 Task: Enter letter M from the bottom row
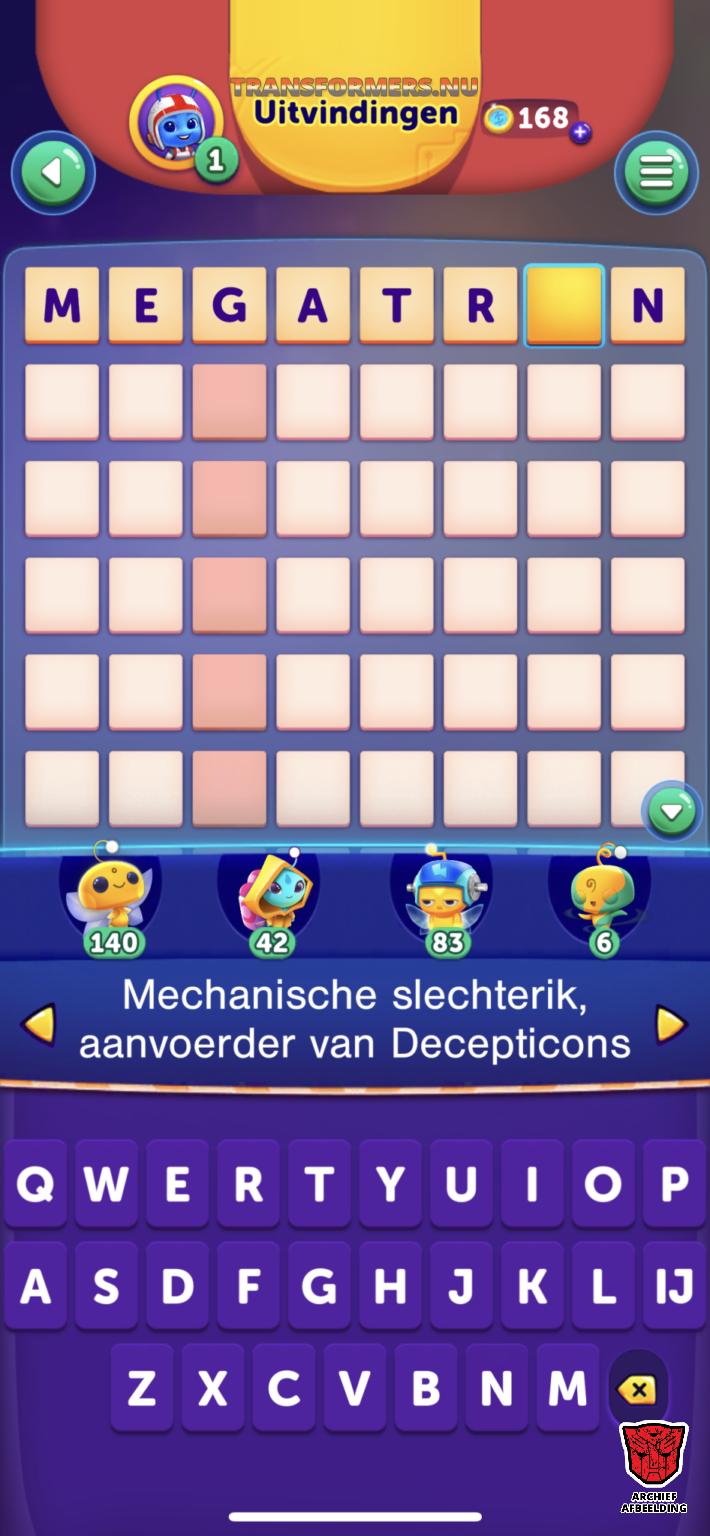(x=567, y=1388)
